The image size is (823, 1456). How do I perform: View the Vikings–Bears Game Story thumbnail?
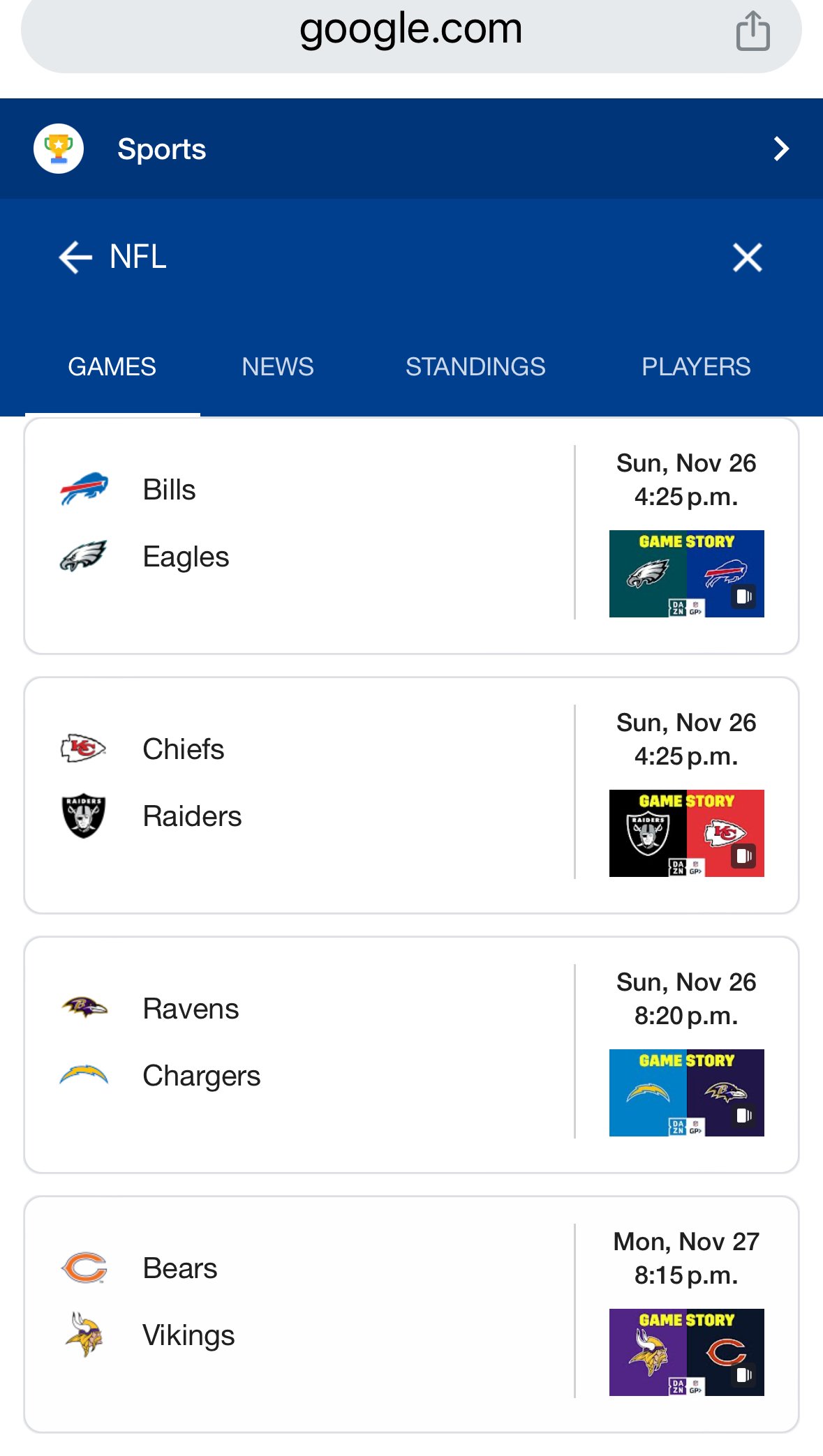(686, 1352)
